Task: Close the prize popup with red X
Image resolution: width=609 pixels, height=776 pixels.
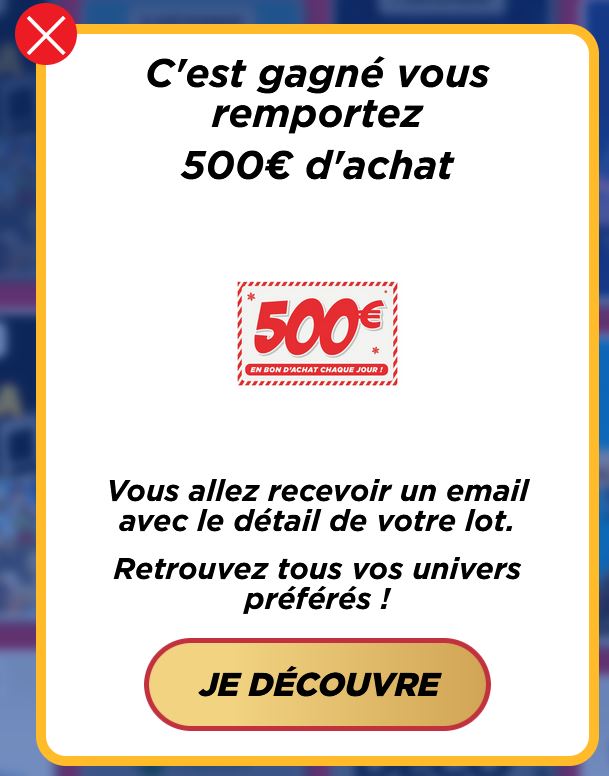Action: [x=46, y=37]
